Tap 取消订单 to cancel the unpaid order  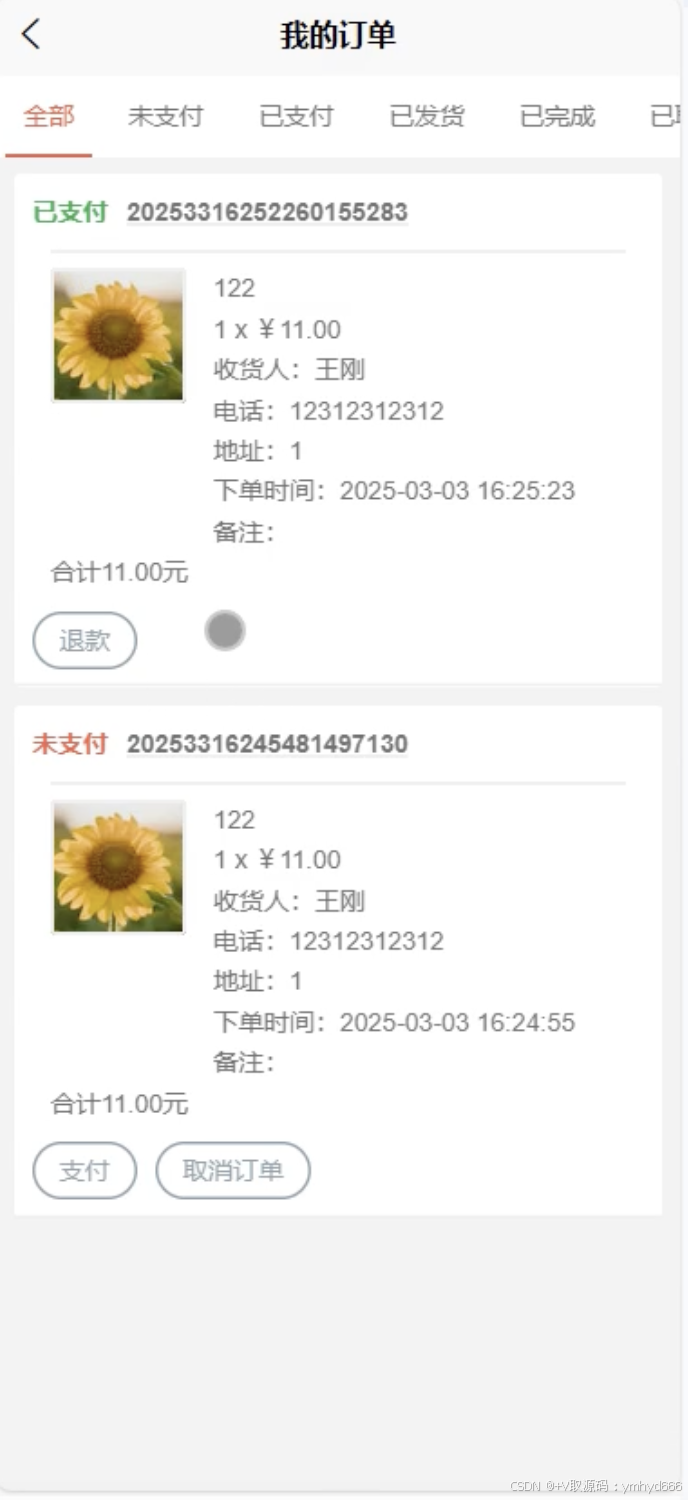[x=233, y=1170]
